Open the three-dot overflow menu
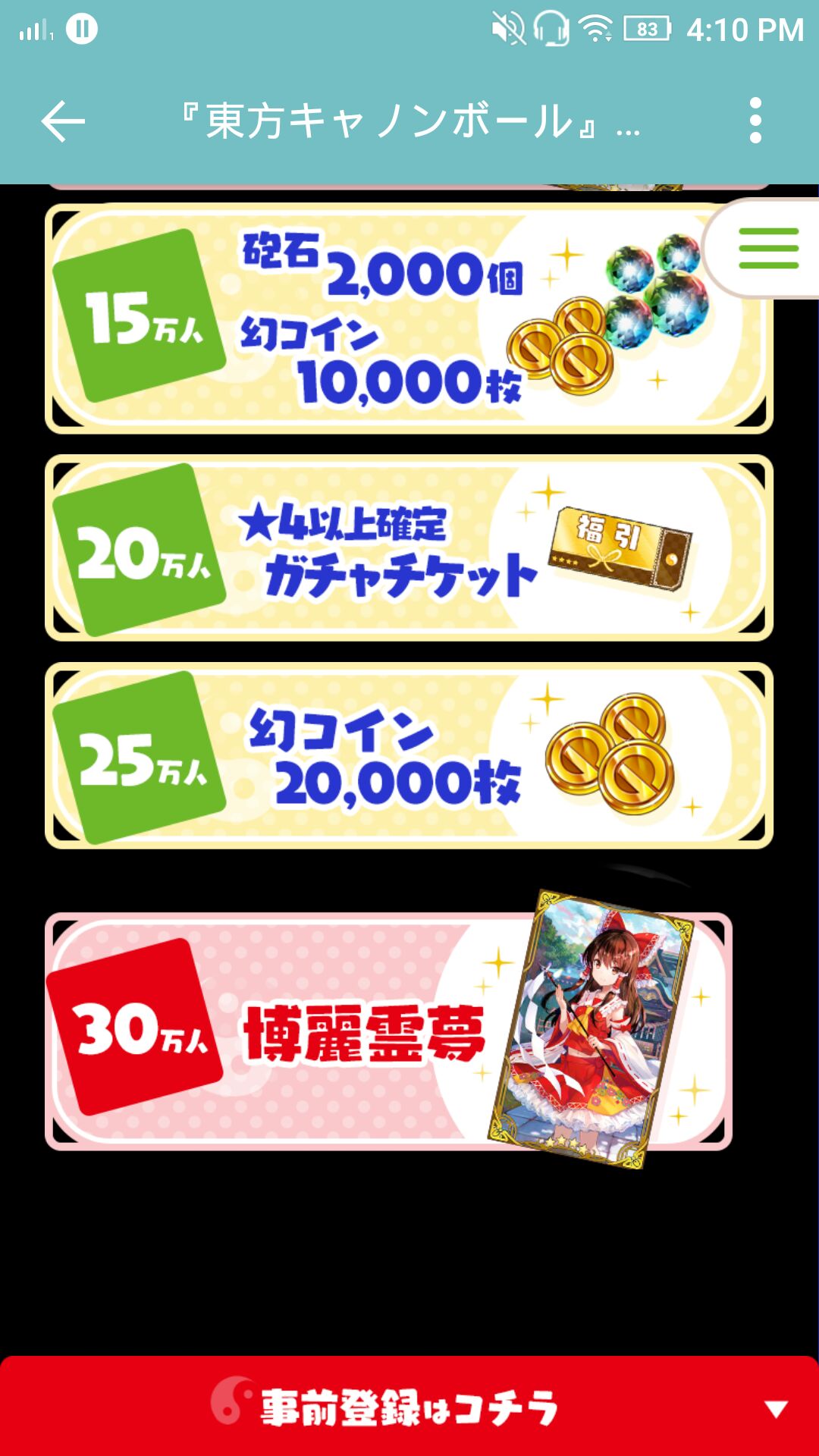Screen dimensions: 819x1456 [x=755, y=121]
